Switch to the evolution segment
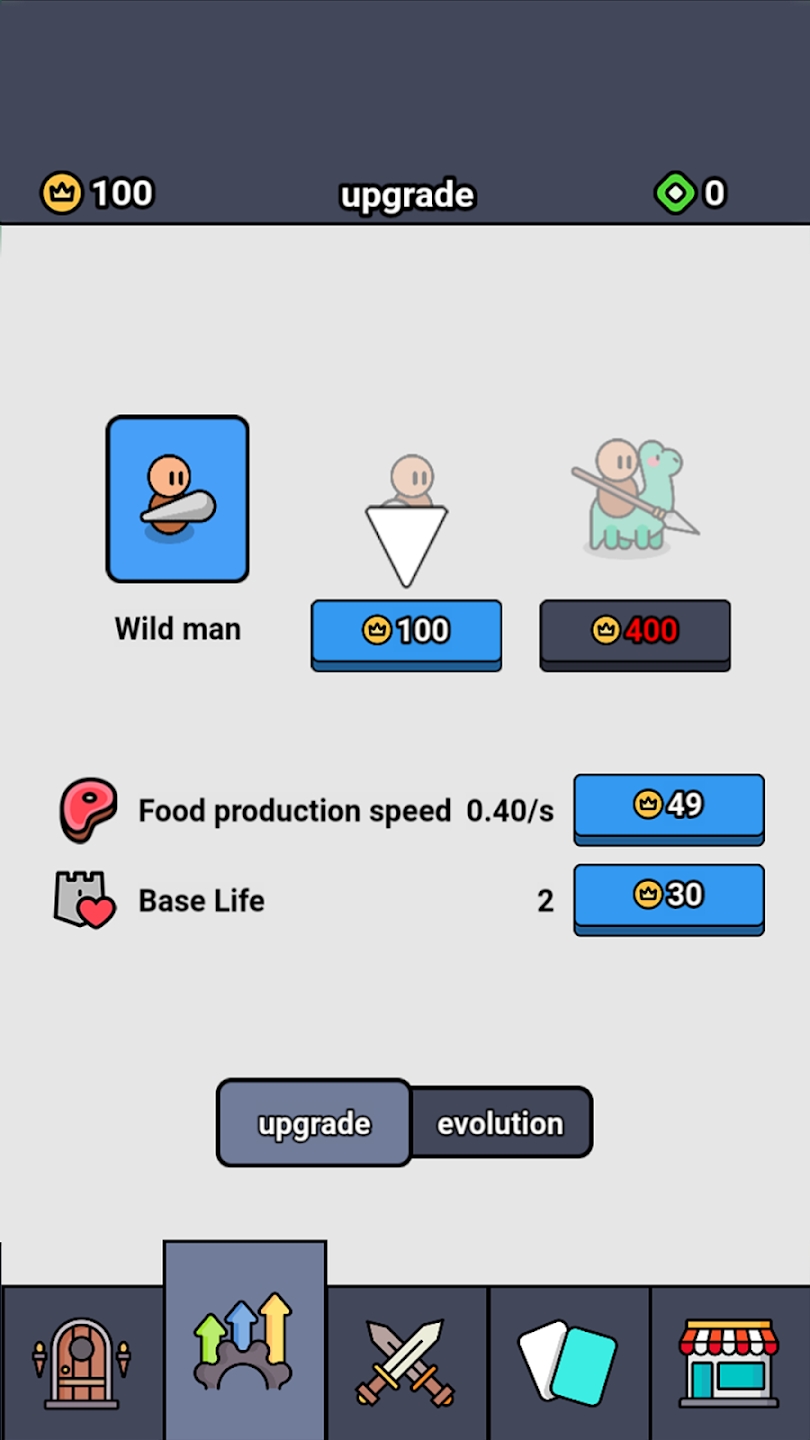 click(x=500, y=1123)
